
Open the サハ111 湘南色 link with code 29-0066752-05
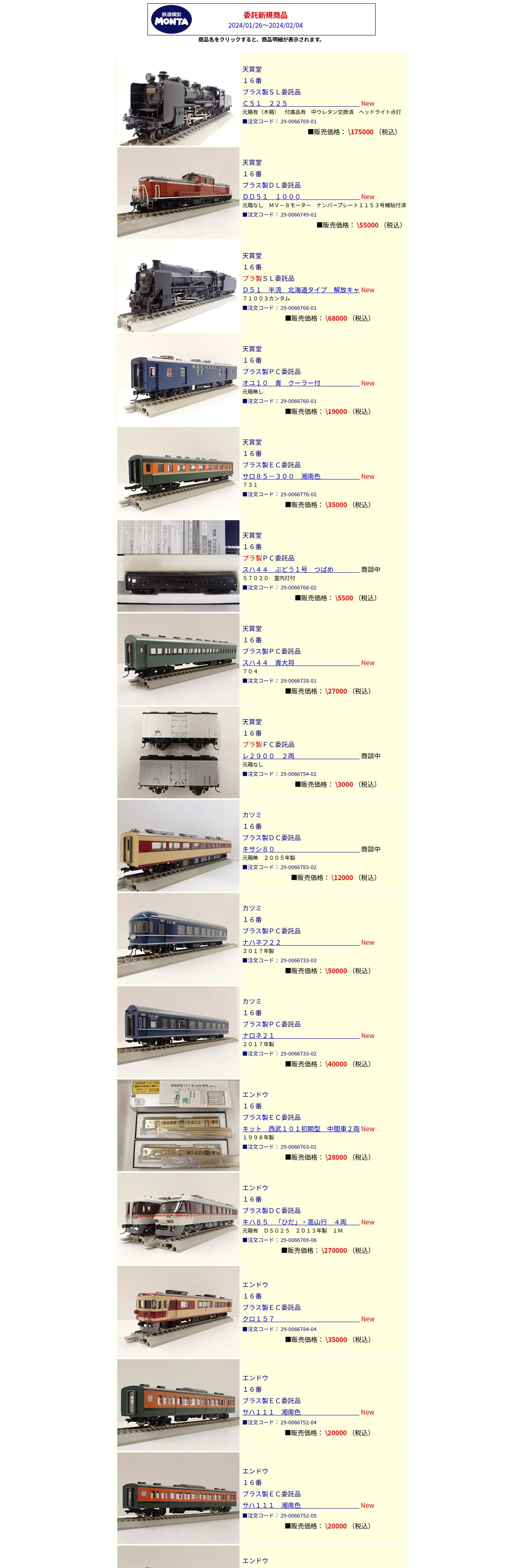(272, 1504)
